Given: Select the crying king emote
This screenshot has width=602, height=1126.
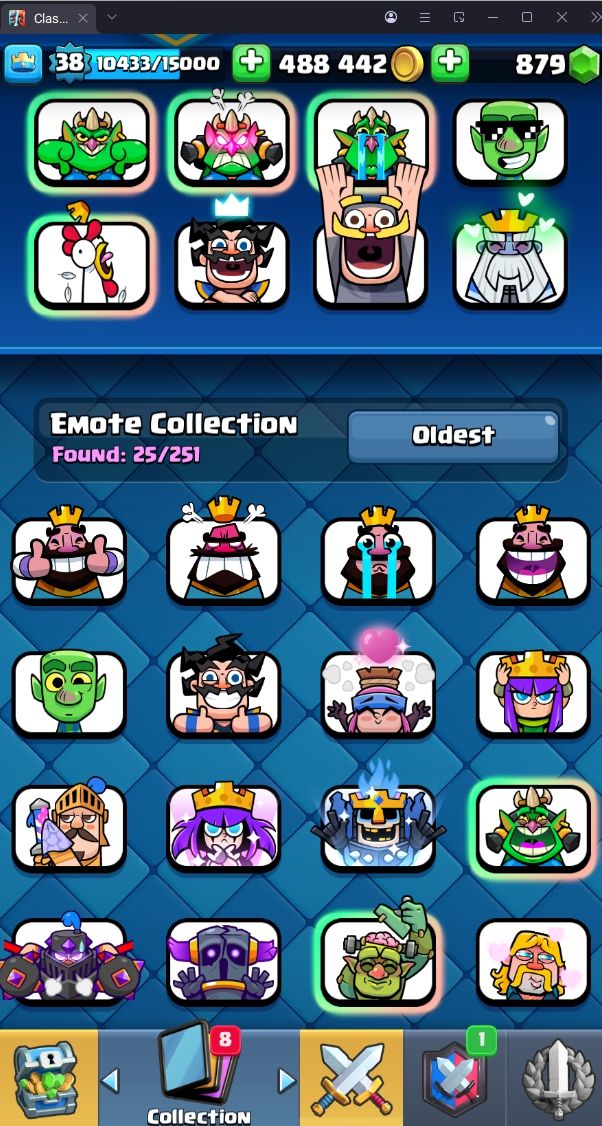Looking at the screenshot, I should click(x=378, y=559).
